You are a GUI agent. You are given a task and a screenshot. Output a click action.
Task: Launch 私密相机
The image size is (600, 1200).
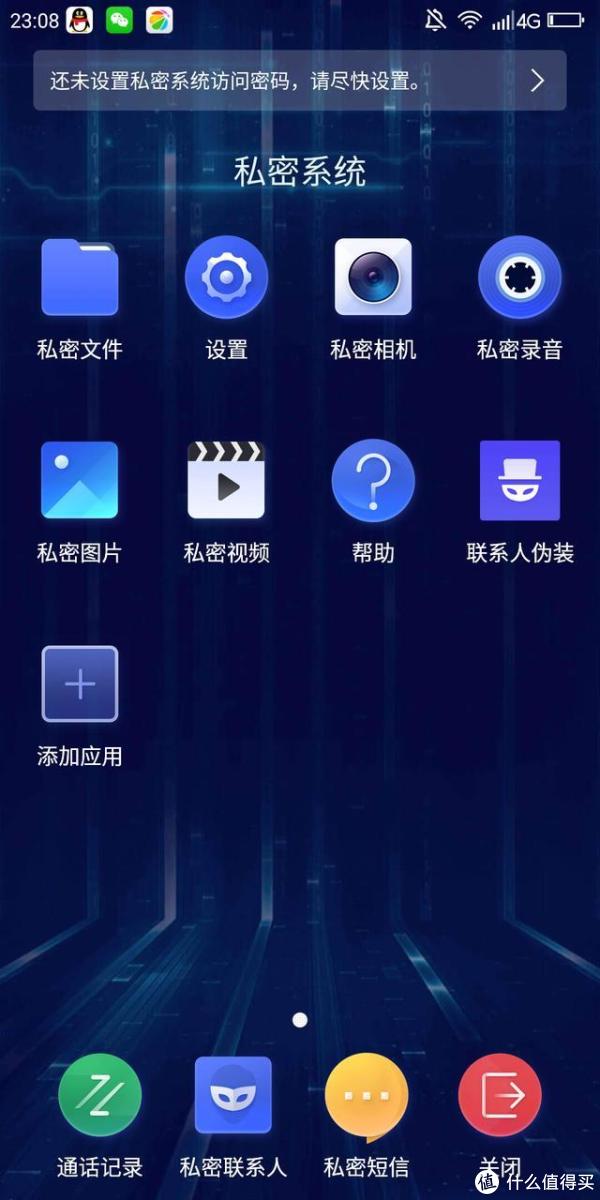[373, 278]
